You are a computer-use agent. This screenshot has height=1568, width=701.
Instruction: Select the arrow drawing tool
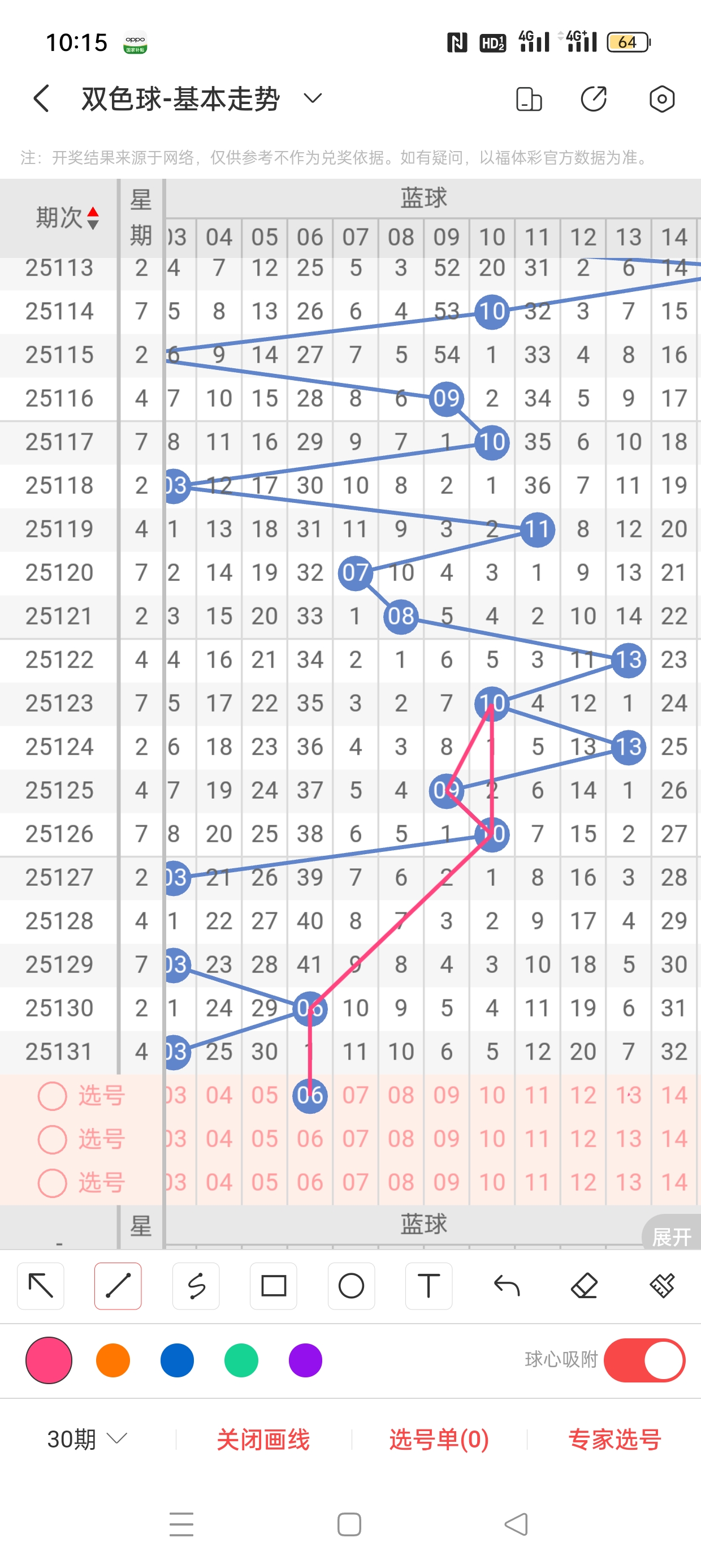point(41,1286)
